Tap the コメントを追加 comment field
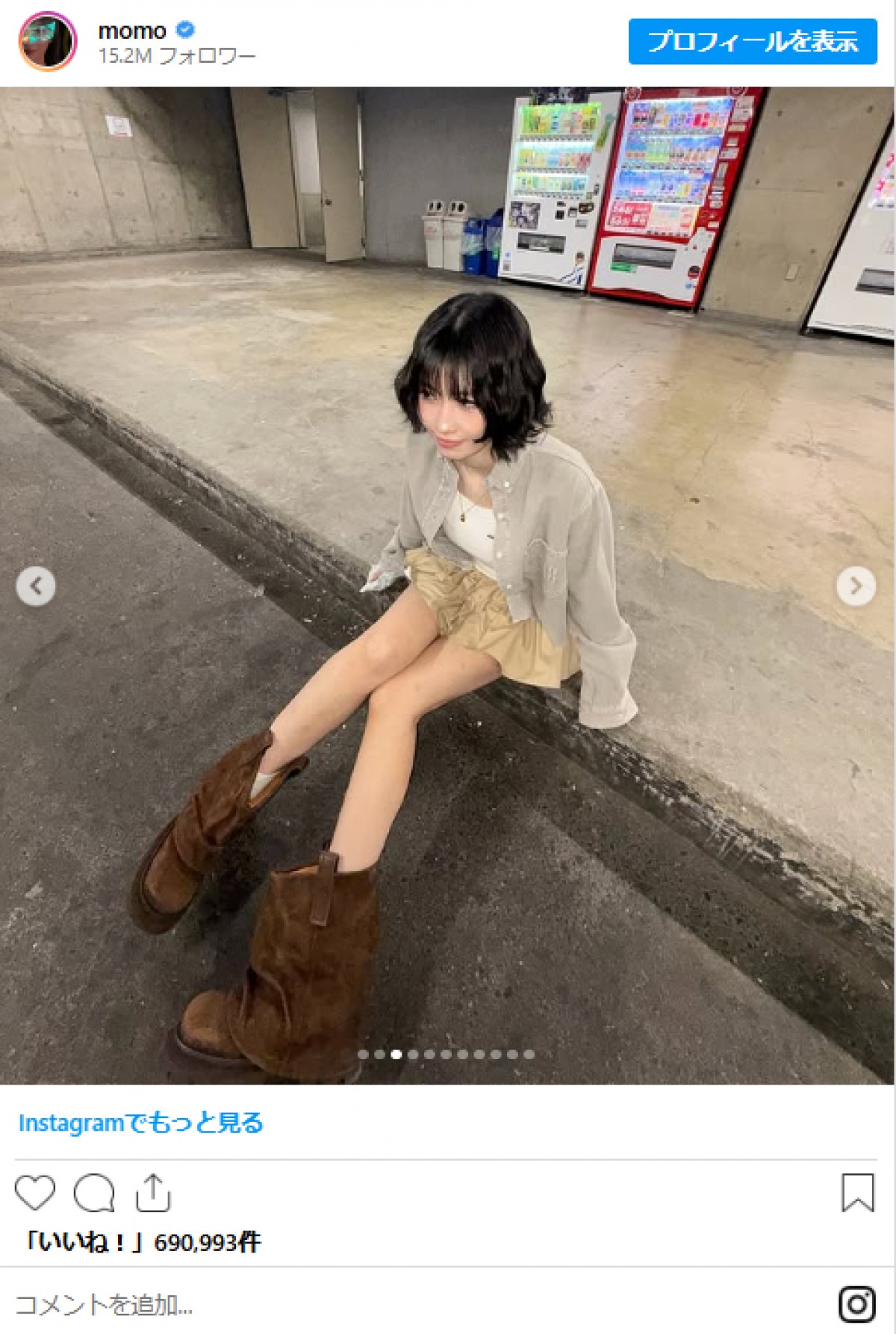 [x=105, y=1304]
